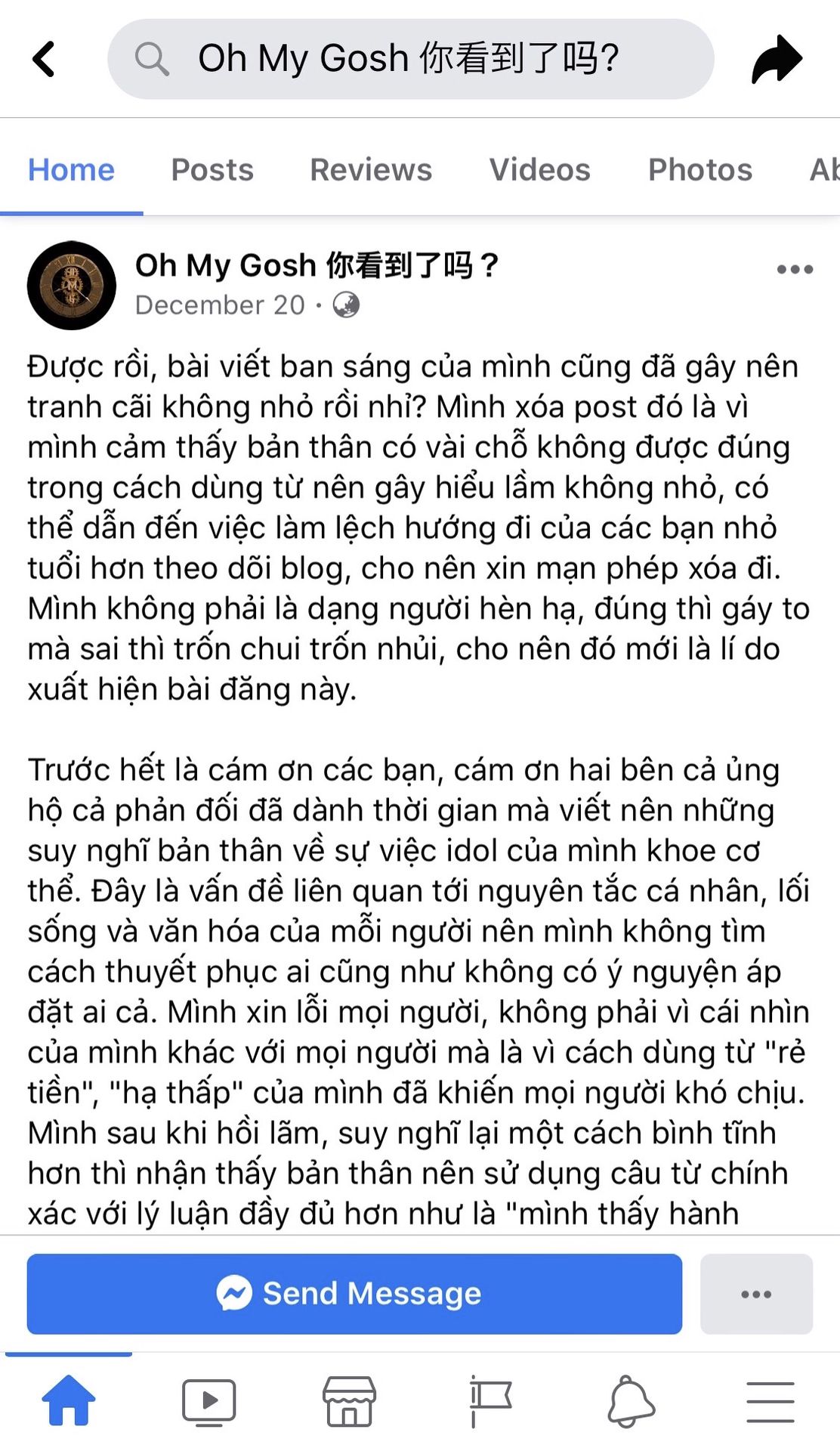Image resolution: width=840 pixels, height=1451 pixels.
Task: Open the notifications bell
Action: pos(631,1400)
